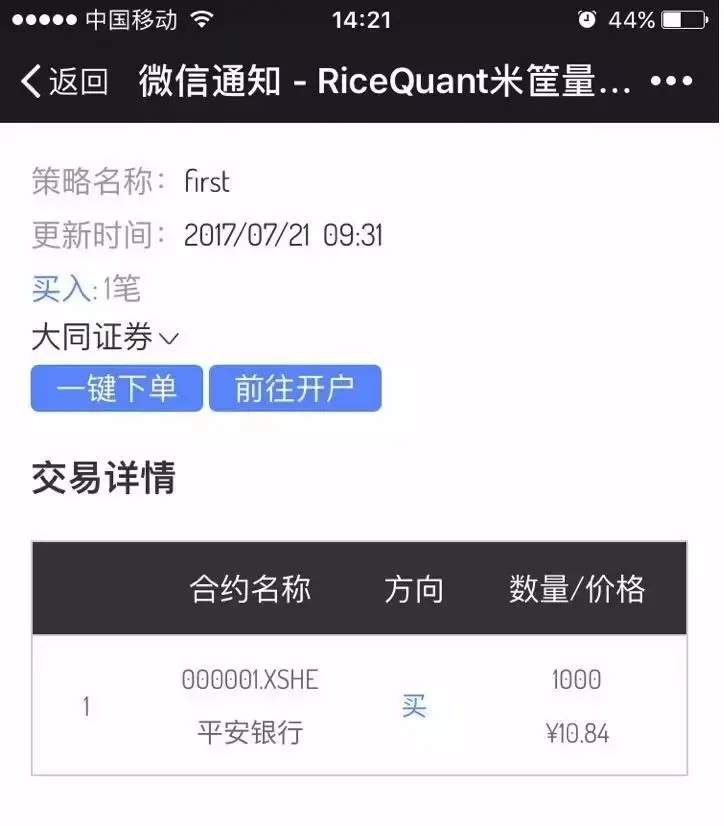724x826 pixels.
Task: Tap the 一键下单 button
Action: point(117,389)
